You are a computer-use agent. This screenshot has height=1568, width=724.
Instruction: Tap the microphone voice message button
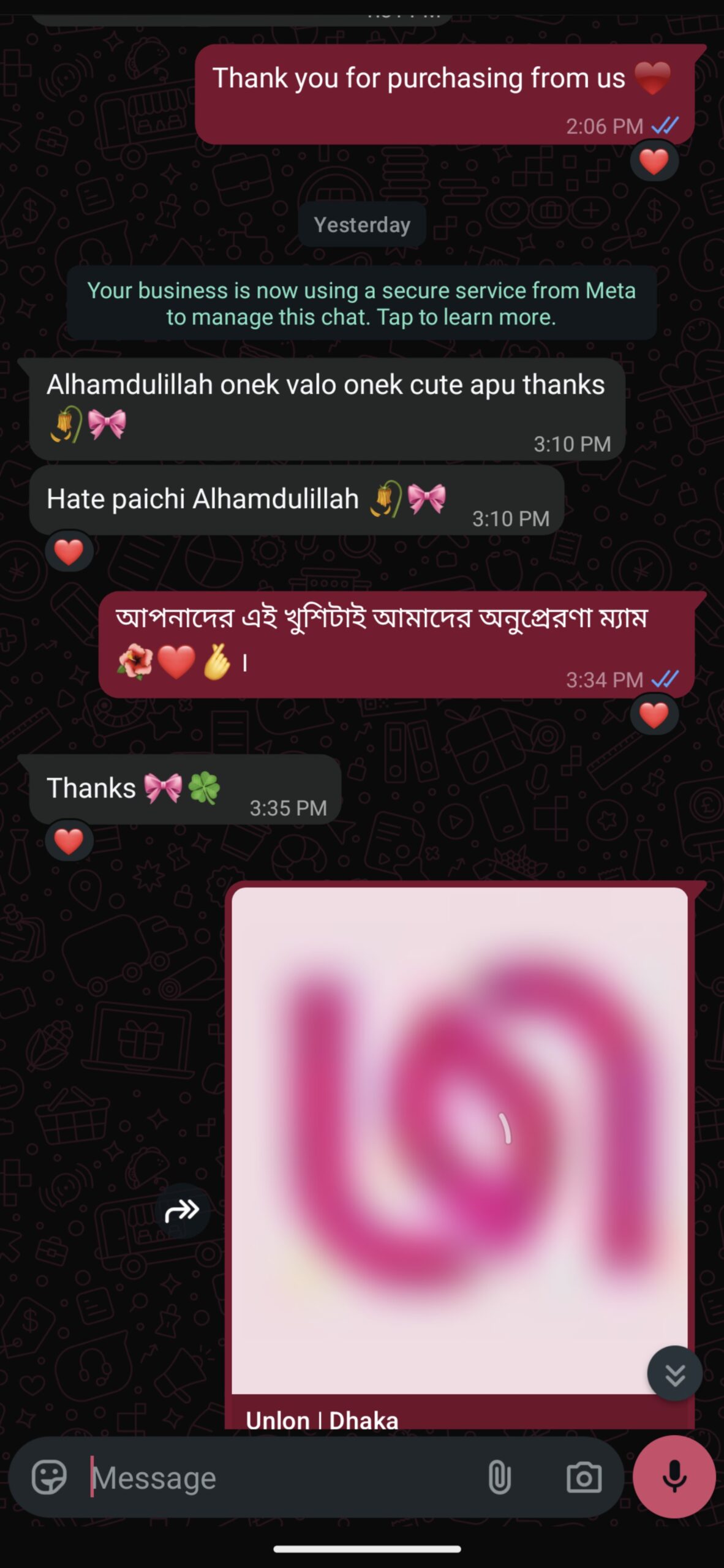pyautogui.click(x=674, y=1477)
